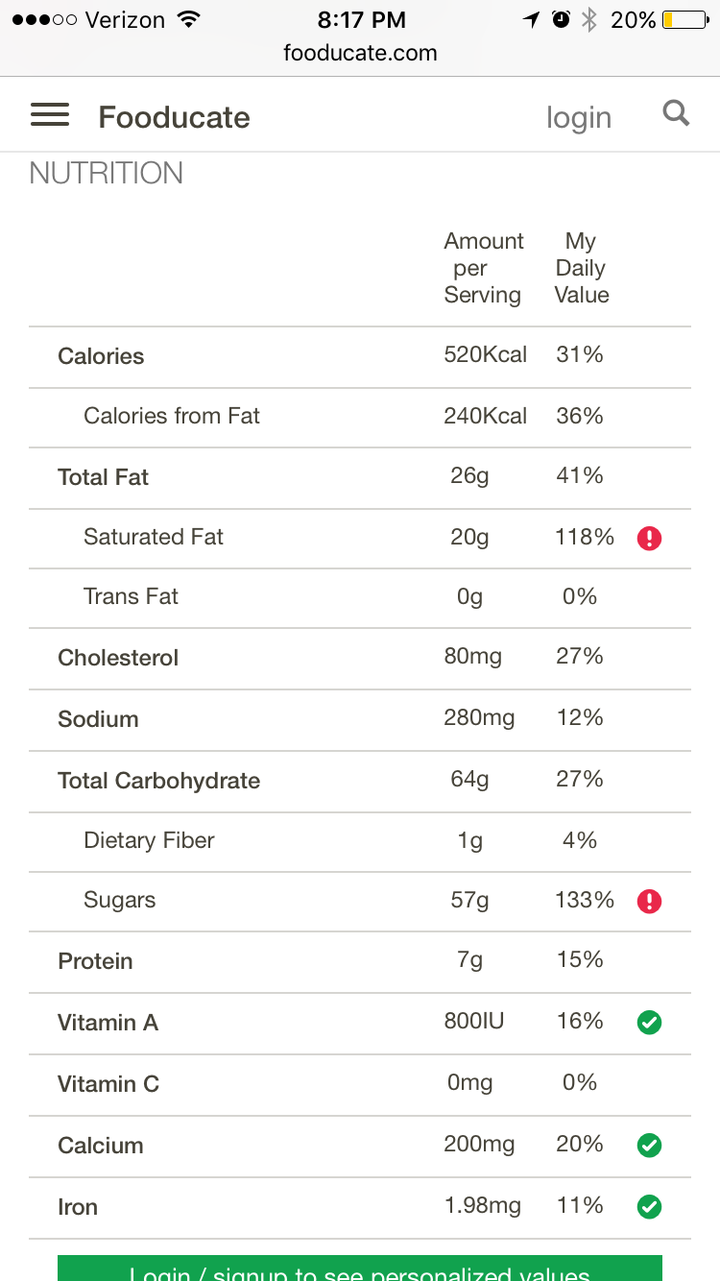Tap the fooducate.com address bar

point(360,53)
